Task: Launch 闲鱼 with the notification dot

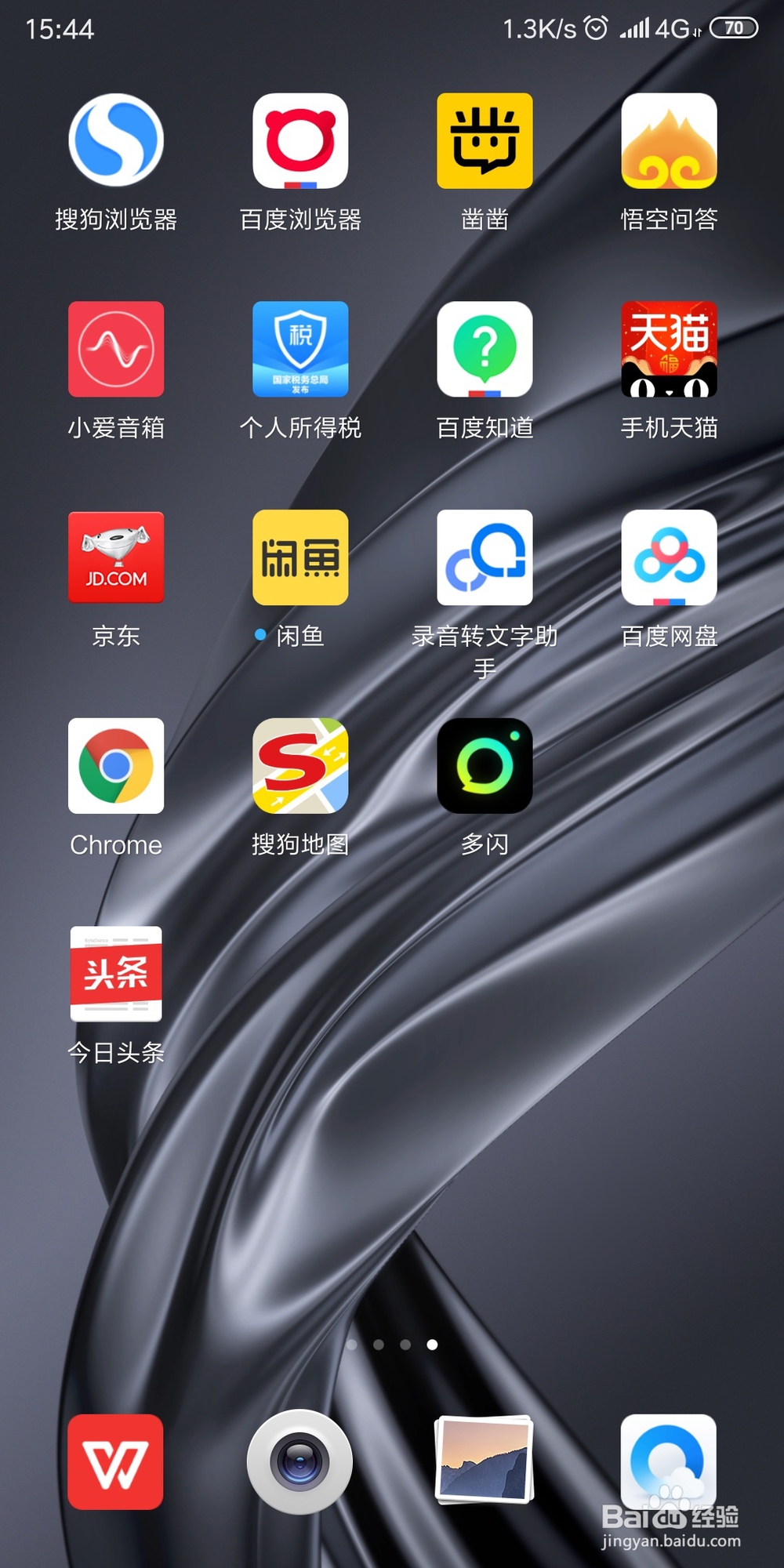Action: pos(300,558)
